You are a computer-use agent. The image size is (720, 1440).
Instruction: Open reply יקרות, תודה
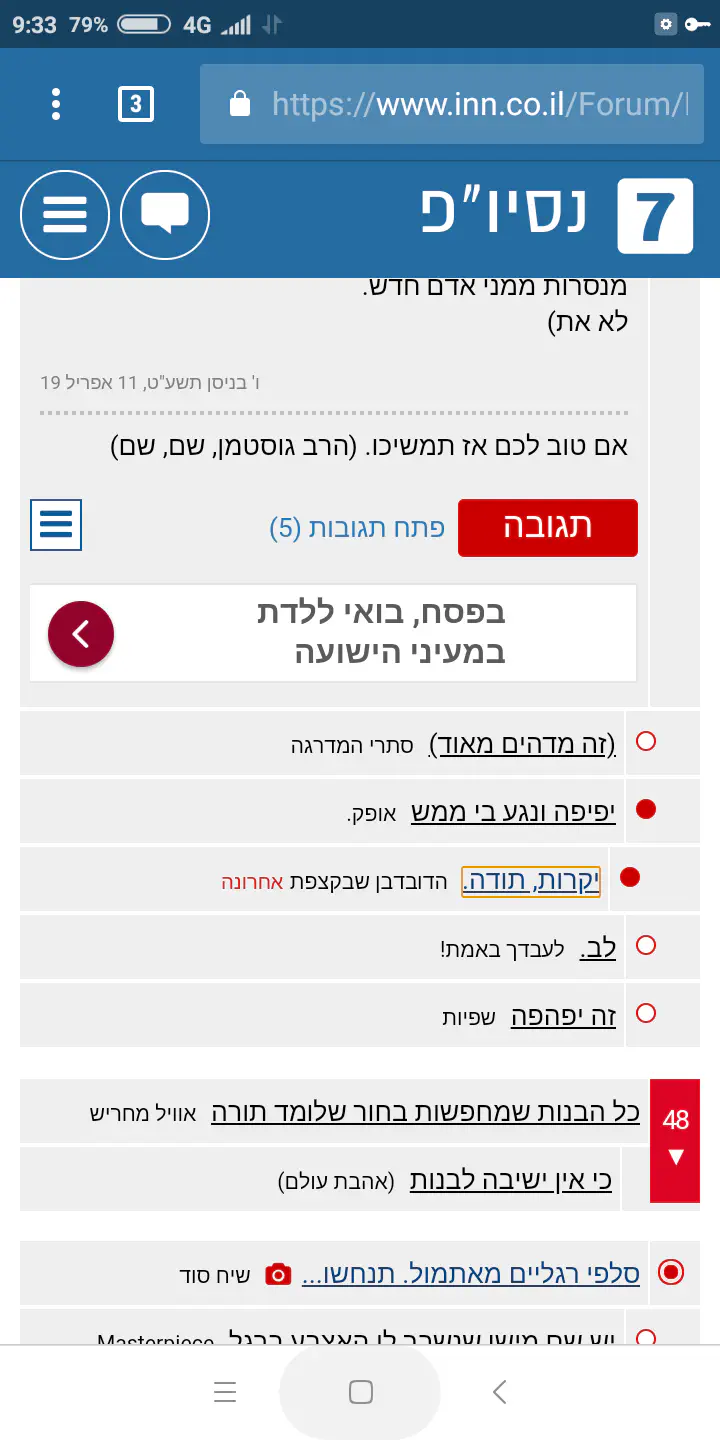[x=530, y=879]
